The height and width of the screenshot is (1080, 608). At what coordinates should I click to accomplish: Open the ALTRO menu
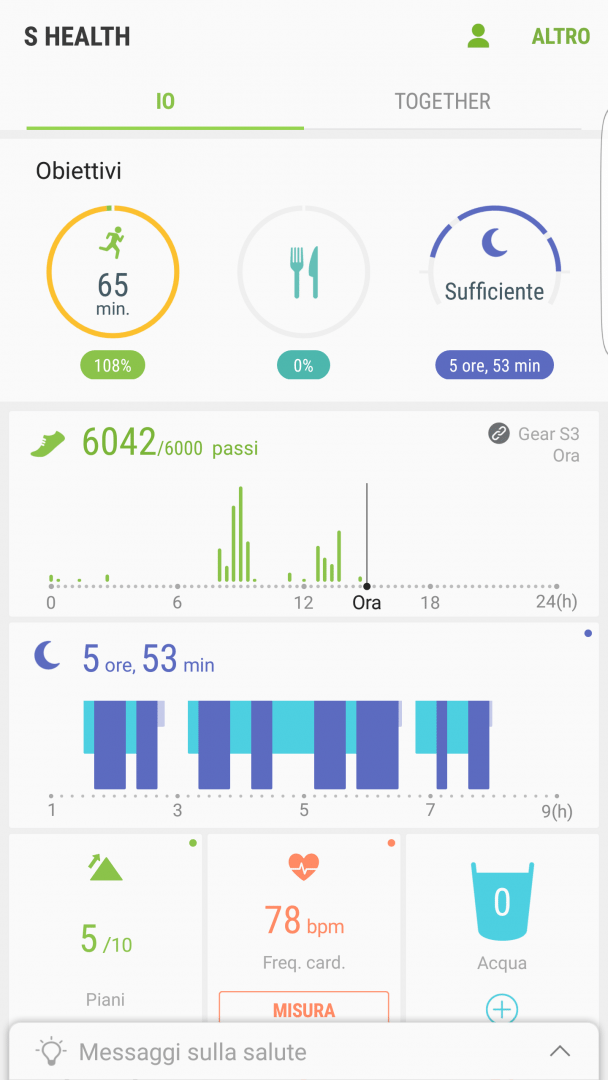click(x=560, y=37)
